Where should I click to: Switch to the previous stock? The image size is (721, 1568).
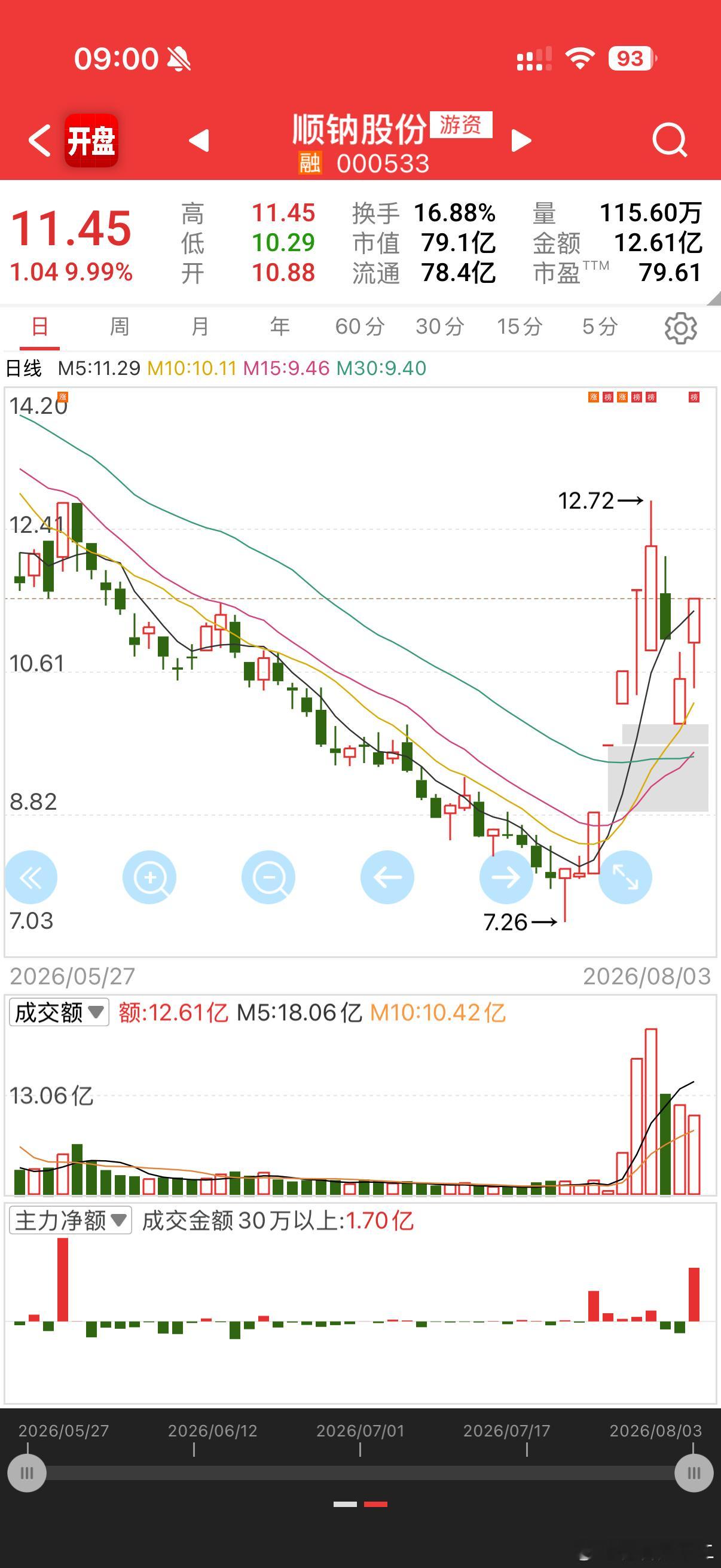[x=199, y=141]
